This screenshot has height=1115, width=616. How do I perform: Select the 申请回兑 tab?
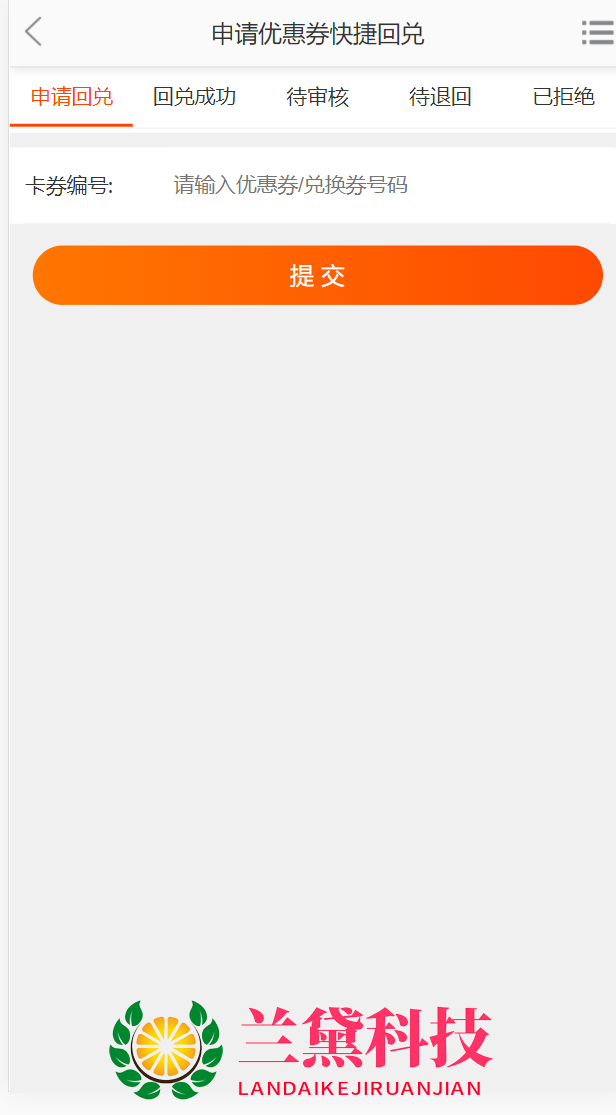(x=71, y=97)
